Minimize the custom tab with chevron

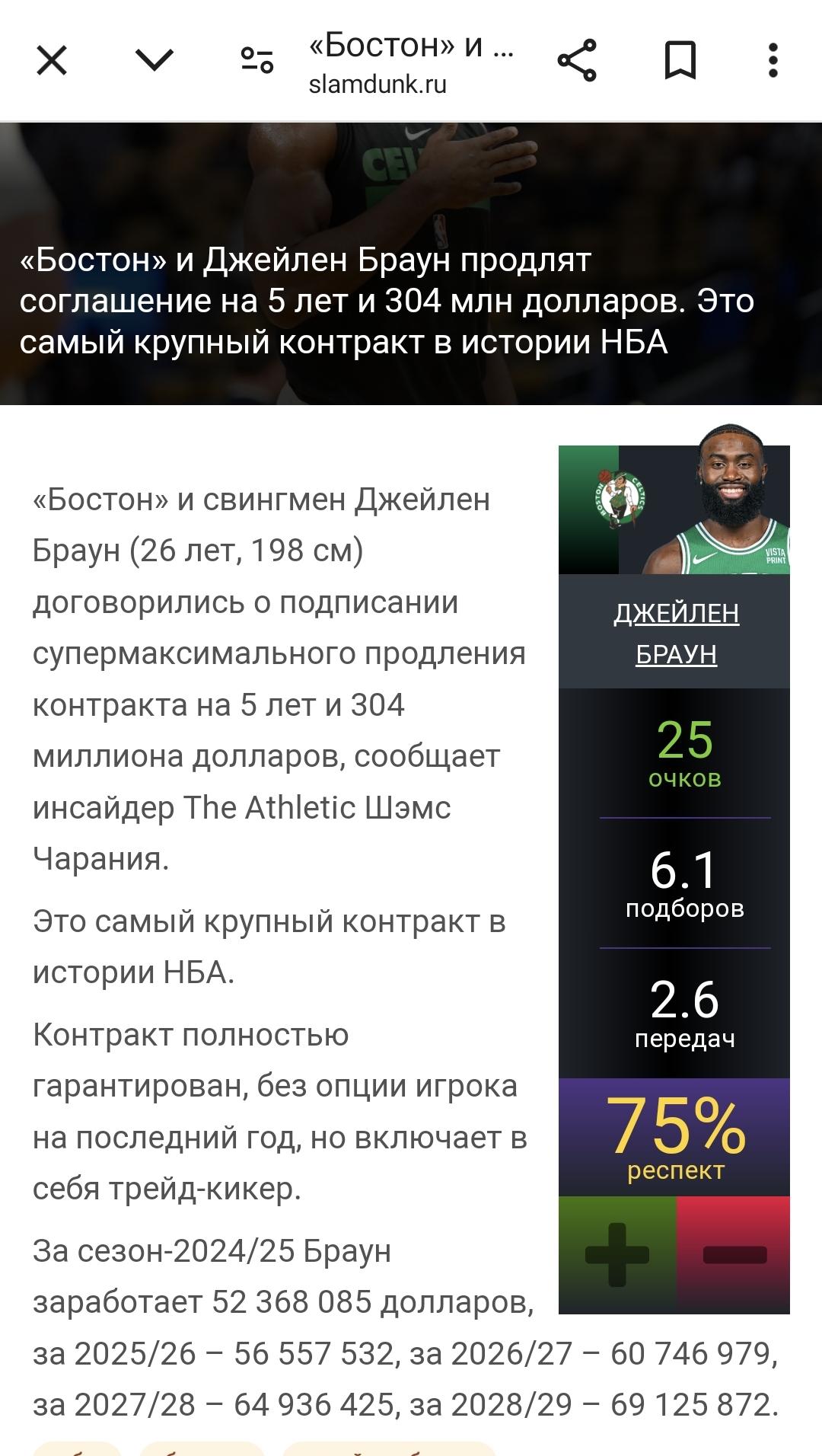155,59
